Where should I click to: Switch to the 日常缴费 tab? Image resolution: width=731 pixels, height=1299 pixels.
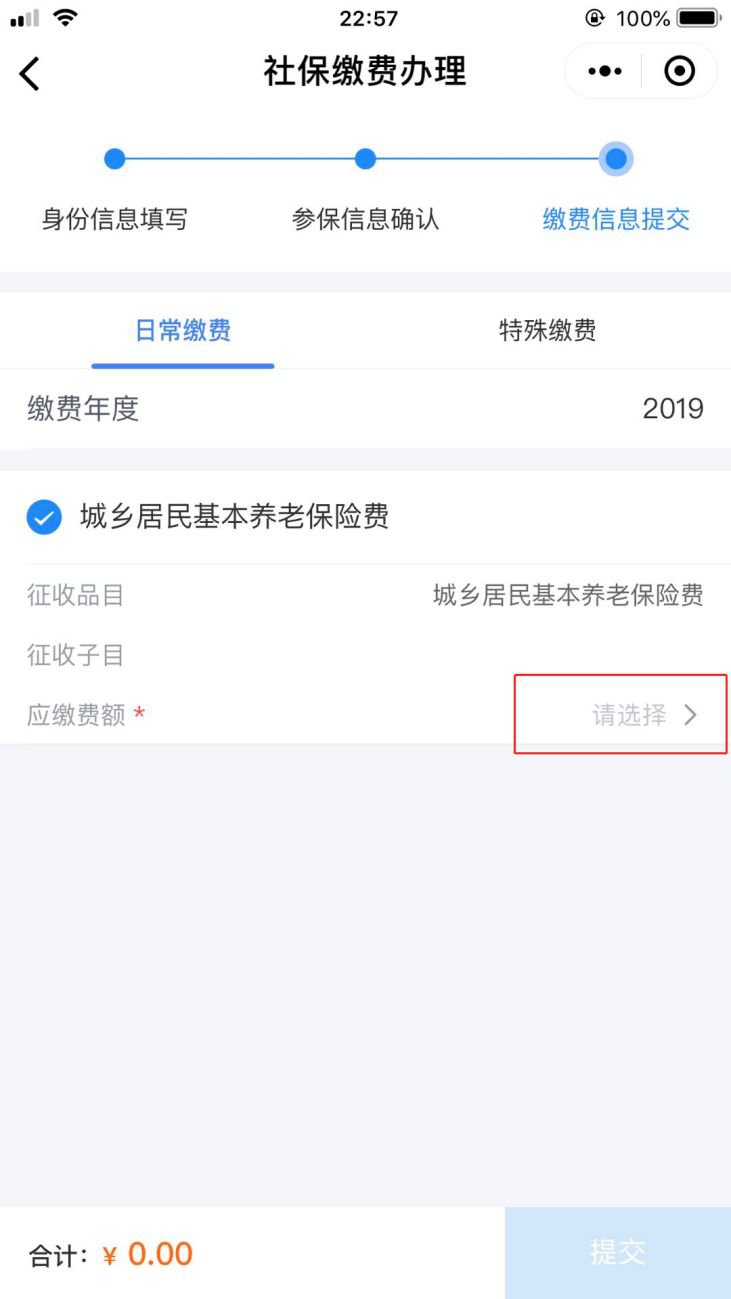[183, 331]
